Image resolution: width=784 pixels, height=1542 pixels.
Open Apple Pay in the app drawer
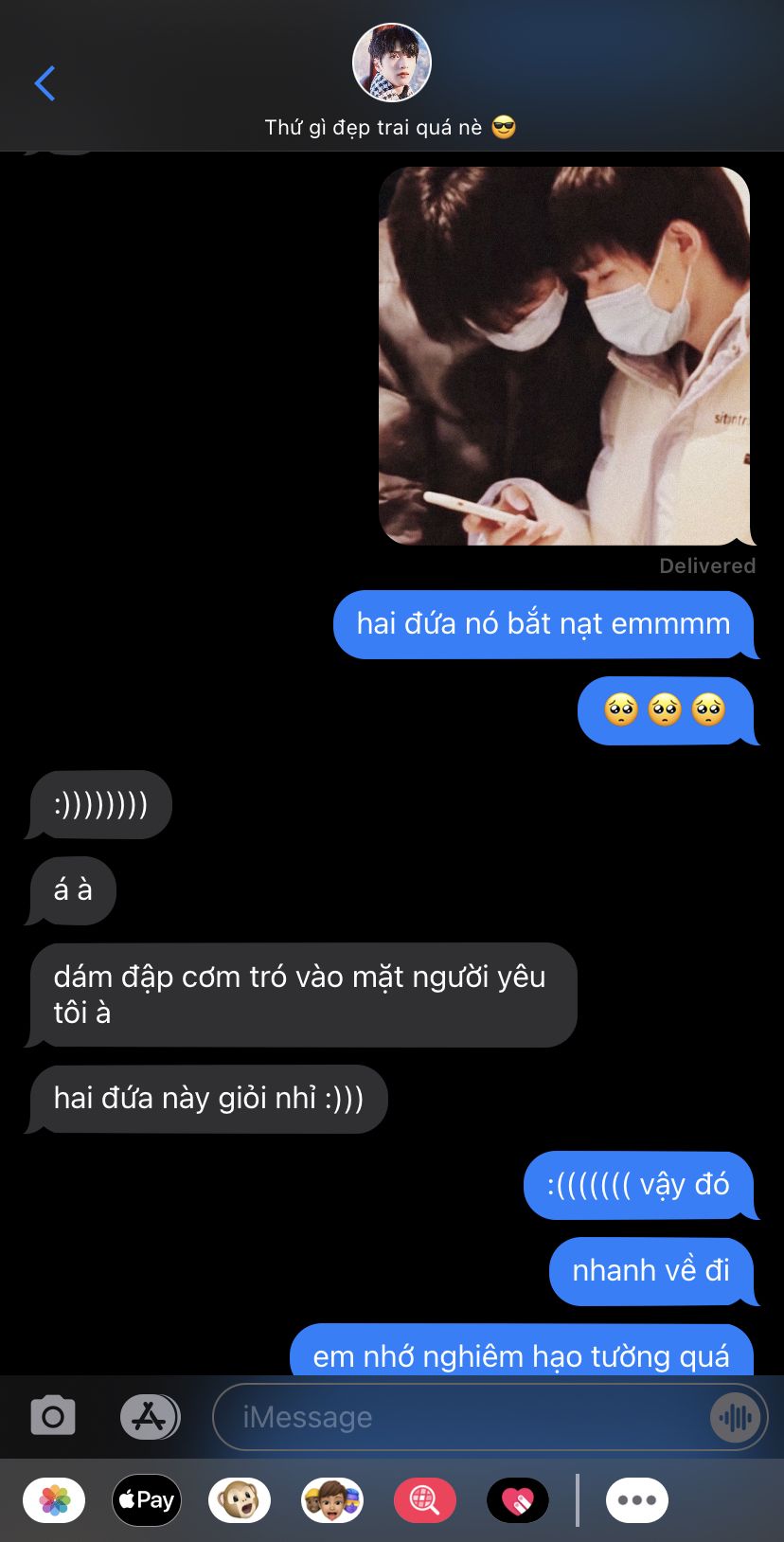[147, 1500]
